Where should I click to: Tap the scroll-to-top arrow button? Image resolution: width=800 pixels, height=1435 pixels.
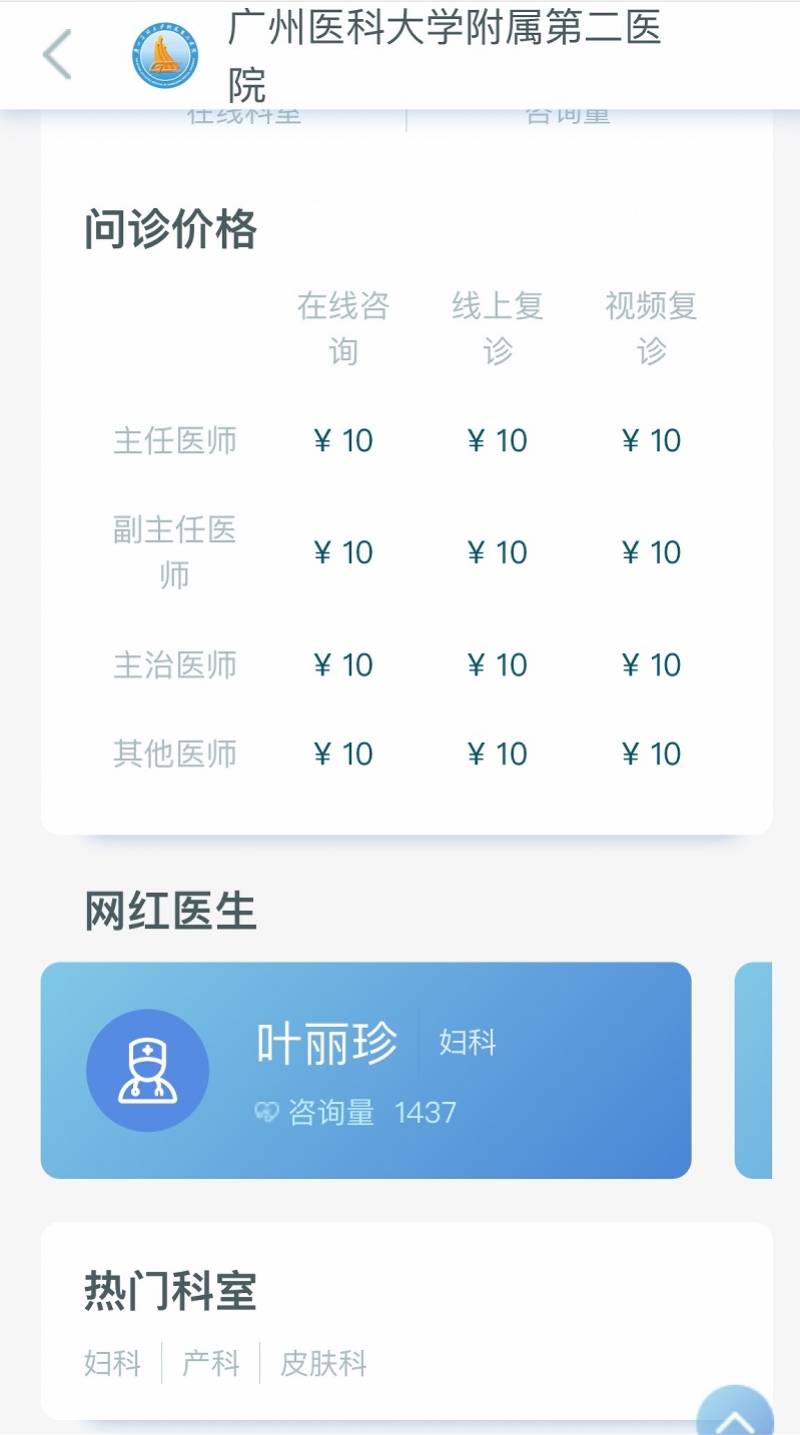735,1412
